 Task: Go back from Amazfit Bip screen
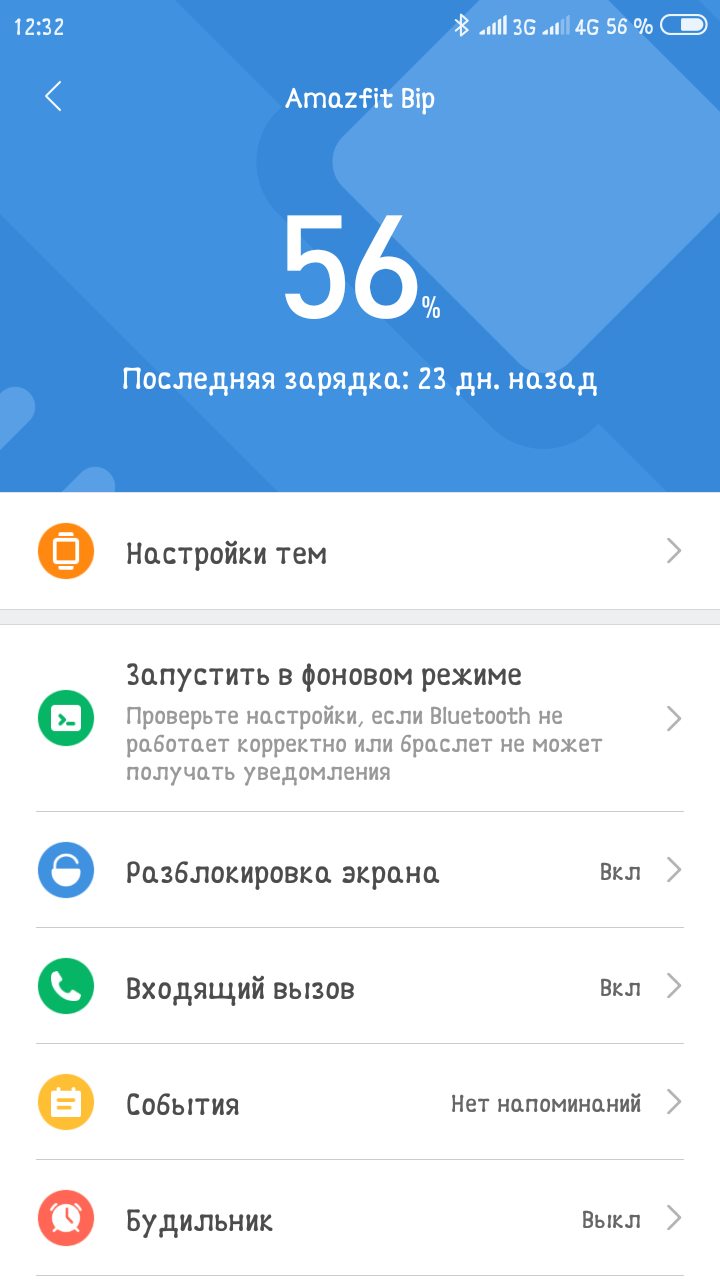coord(54,97)
